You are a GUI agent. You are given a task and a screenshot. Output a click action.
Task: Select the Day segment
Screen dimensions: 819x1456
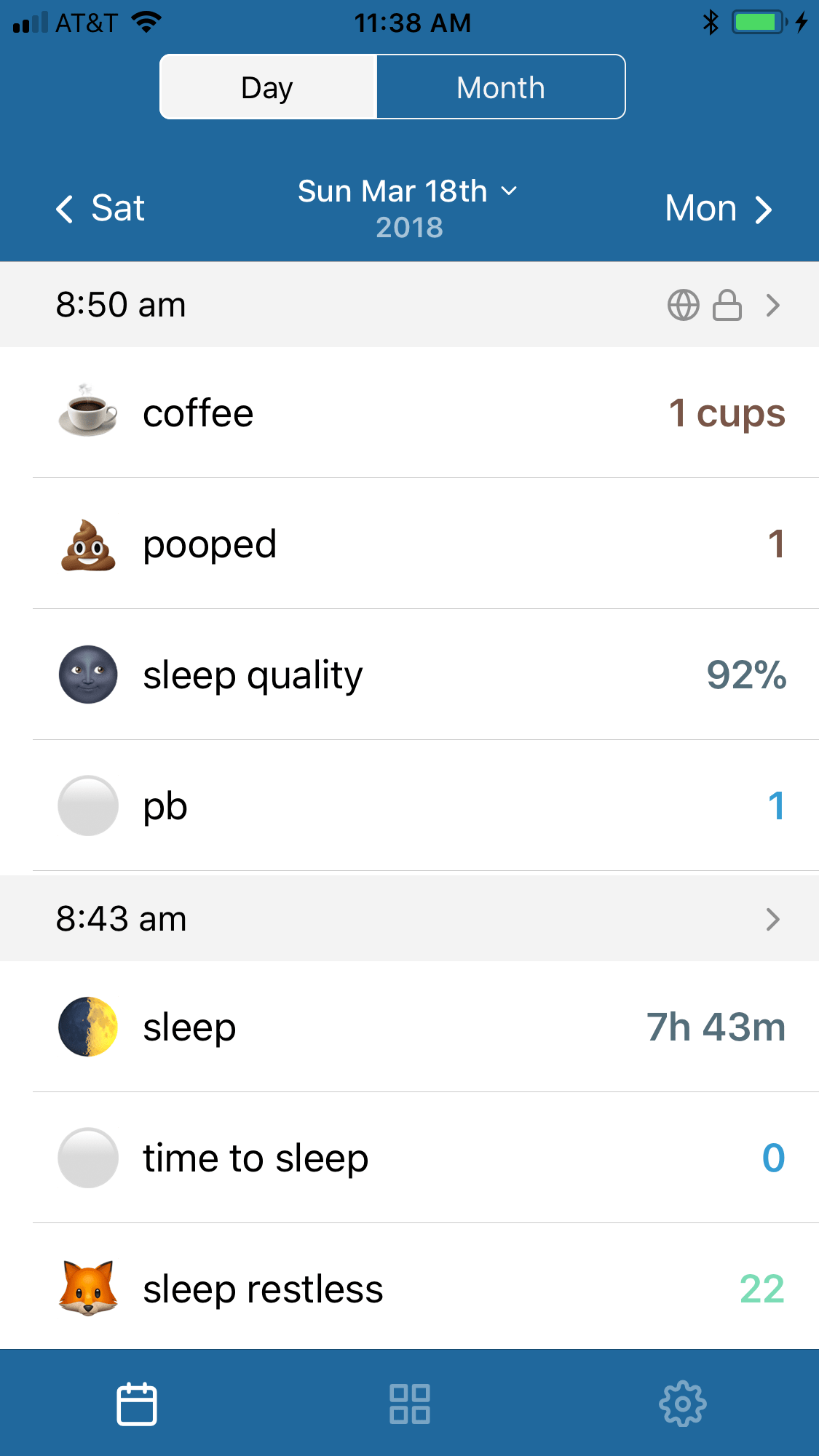coord(267,87)
